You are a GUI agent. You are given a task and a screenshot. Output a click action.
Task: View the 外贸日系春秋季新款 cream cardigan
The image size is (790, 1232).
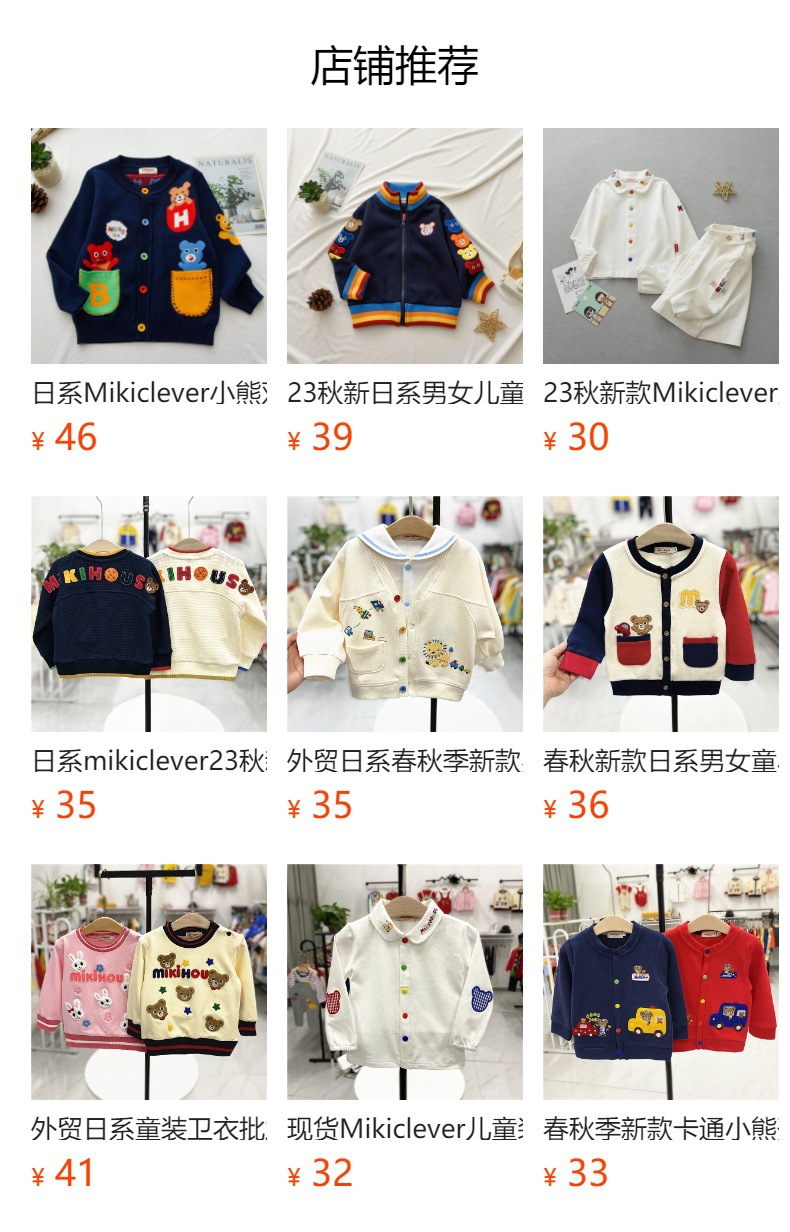click(x=404, y=614)
